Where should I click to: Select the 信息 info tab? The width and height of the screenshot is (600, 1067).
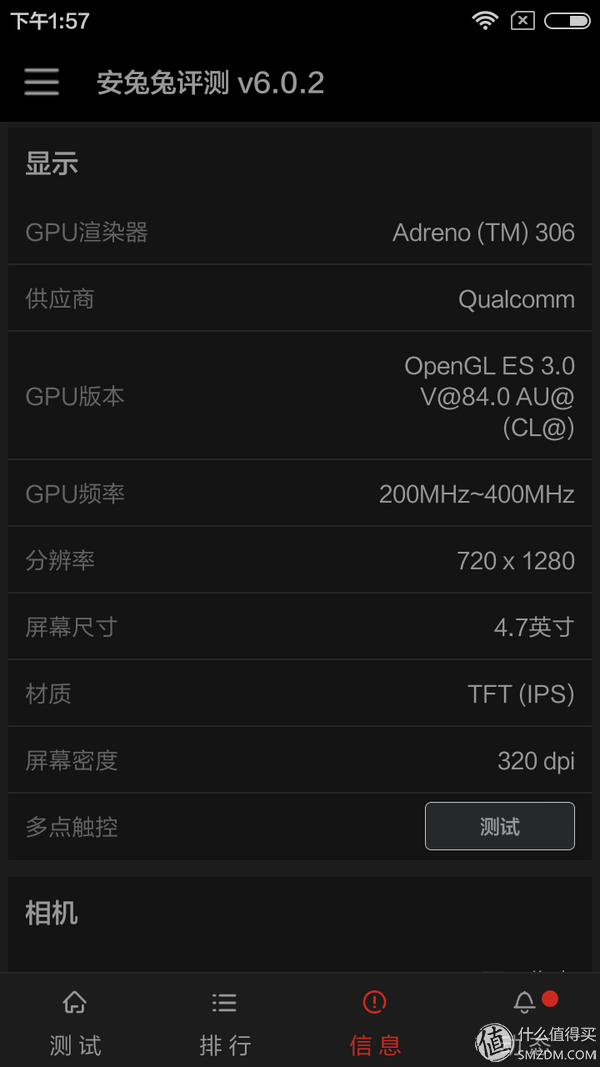375,1021
